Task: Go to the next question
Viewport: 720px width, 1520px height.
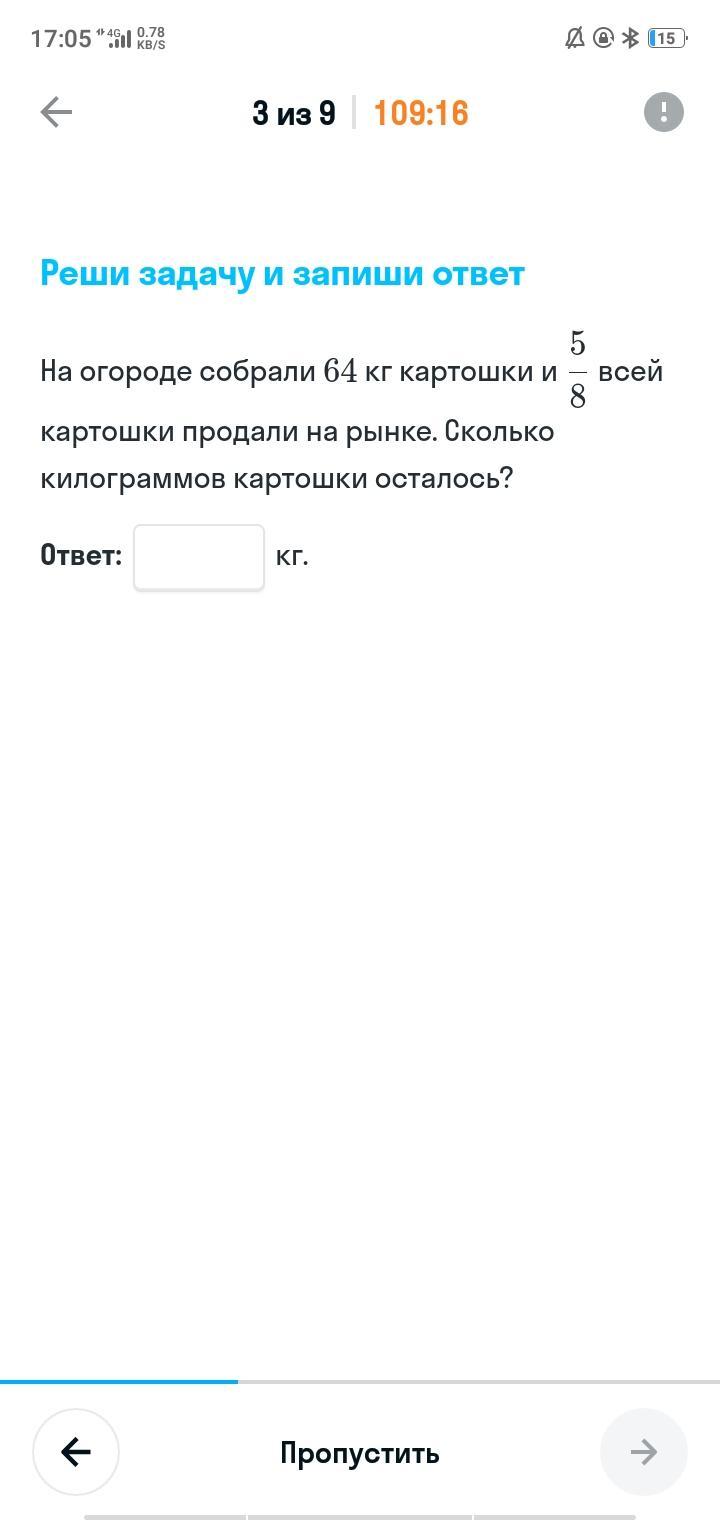Action: coord(643,1452)
